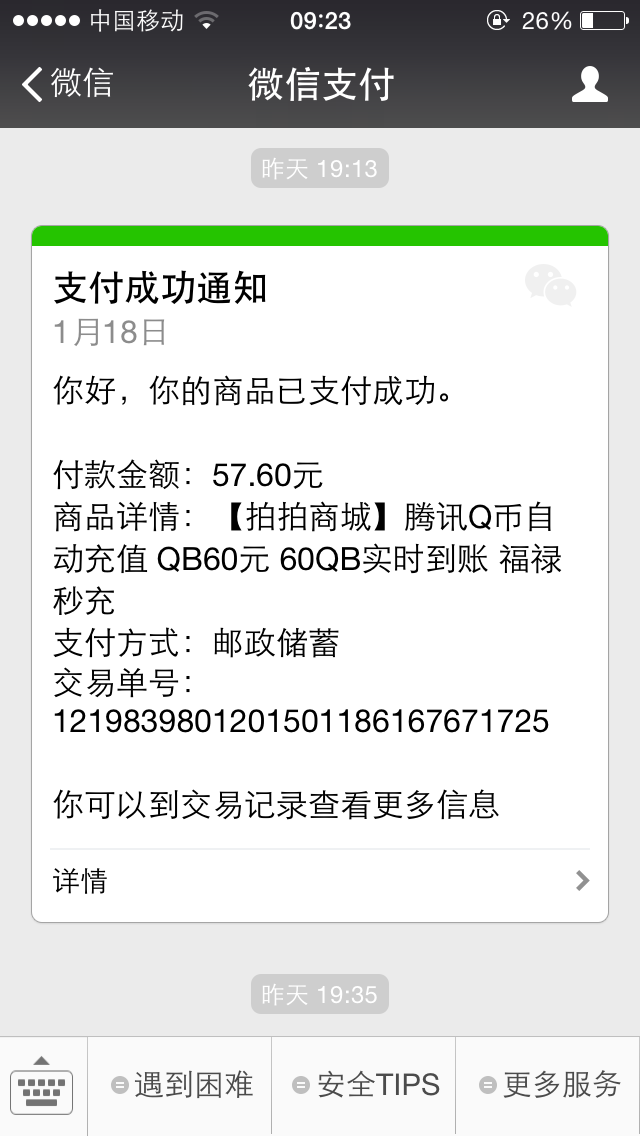Open 详情 of the payment notice

[320, 881]
